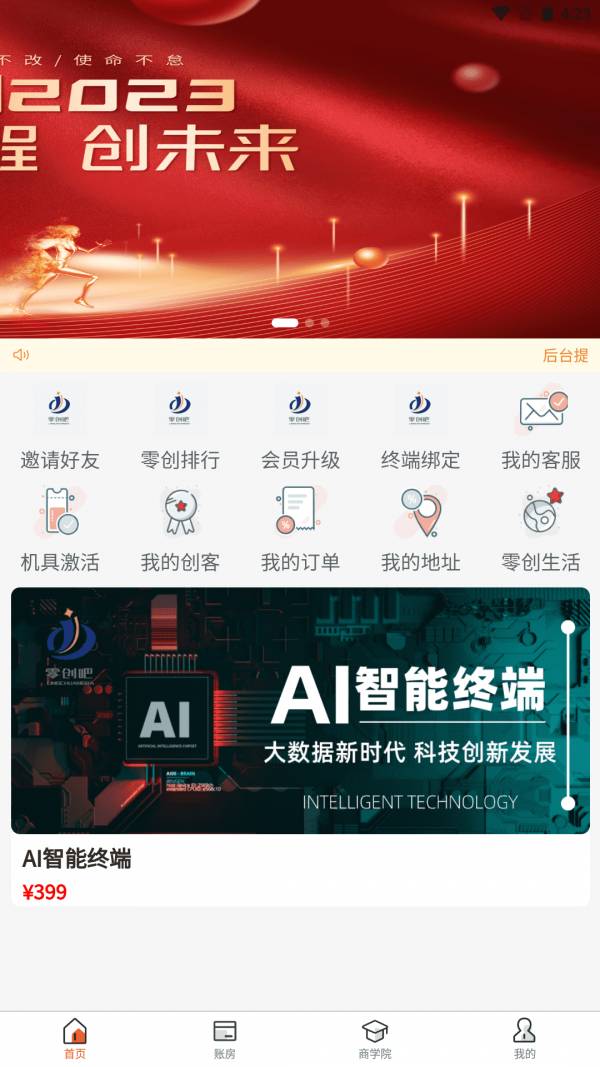Check 我的订单 orders
Screen dimensions: 600x1067
[300, 530]
